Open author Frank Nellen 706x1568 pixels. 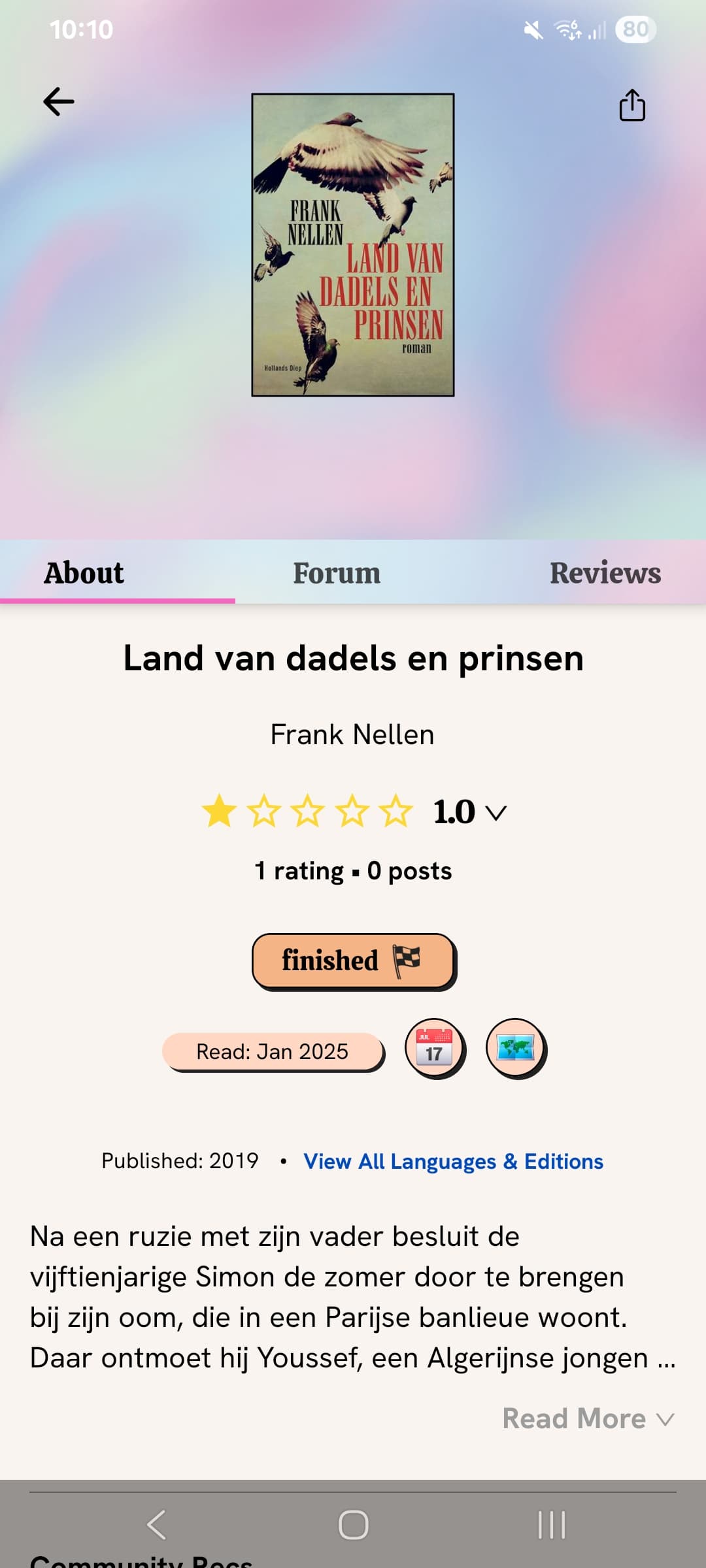coord(352,735)
